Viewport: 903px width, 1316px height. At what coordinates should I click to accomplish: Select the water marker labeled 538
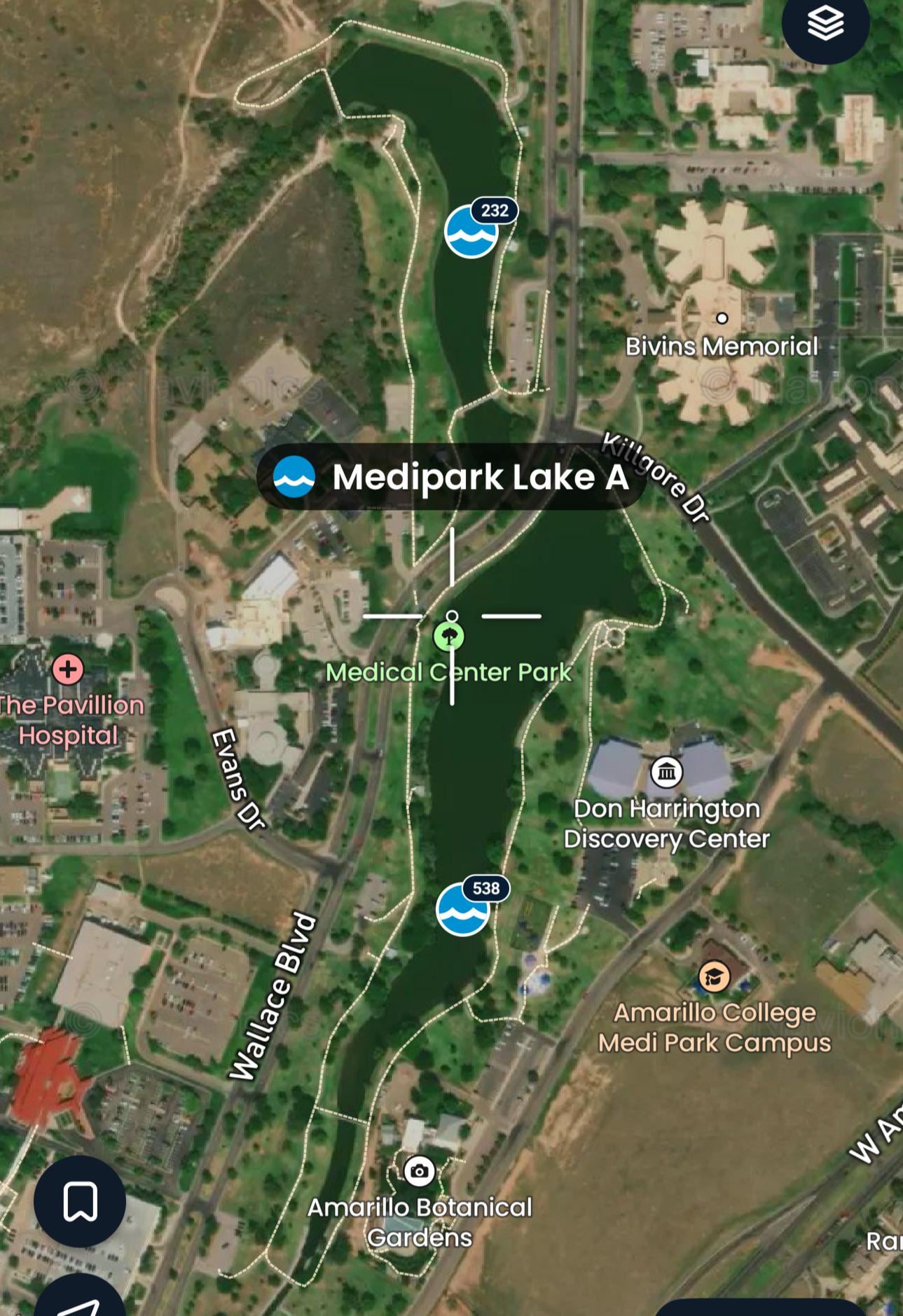point(462,909)
